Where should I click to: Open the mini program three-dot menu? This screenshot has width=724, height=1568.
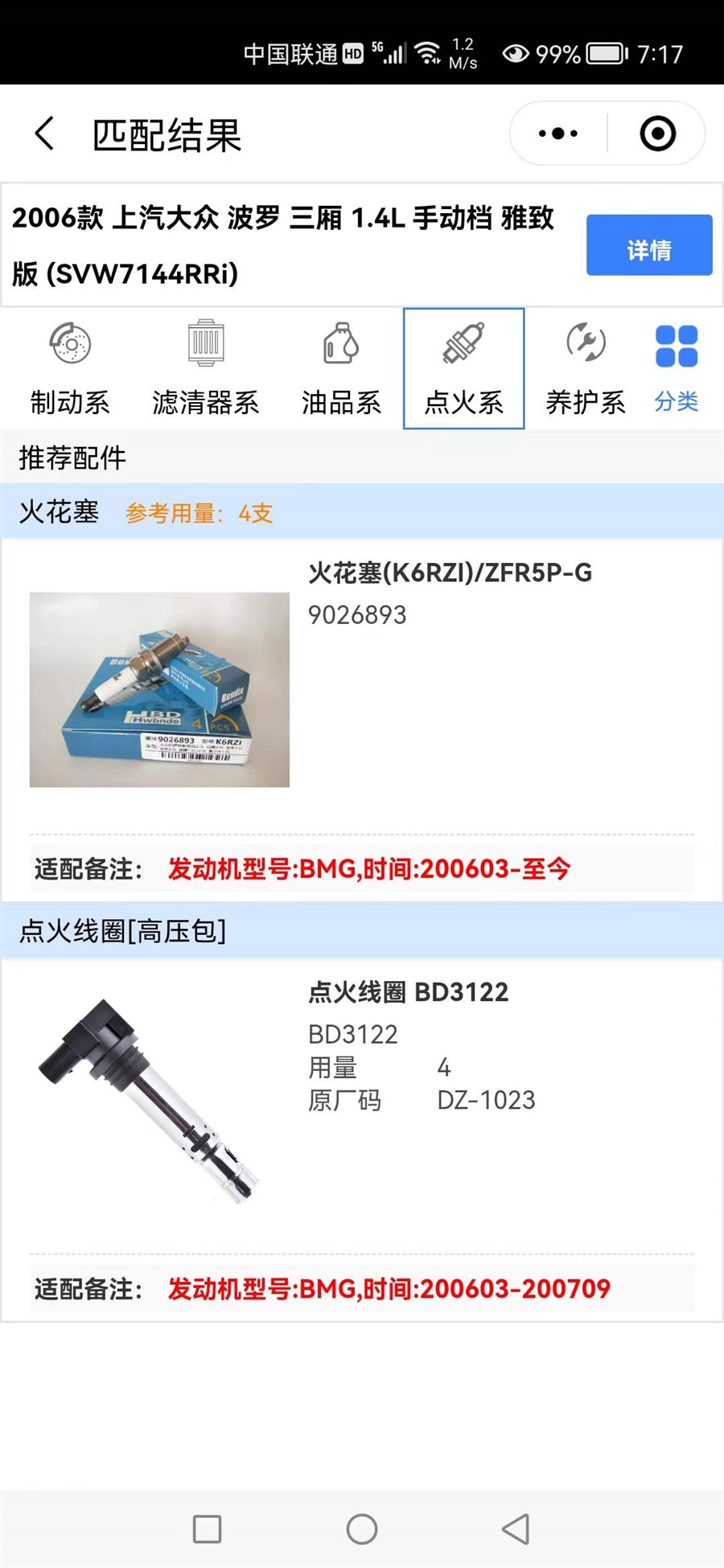(558, 133)
